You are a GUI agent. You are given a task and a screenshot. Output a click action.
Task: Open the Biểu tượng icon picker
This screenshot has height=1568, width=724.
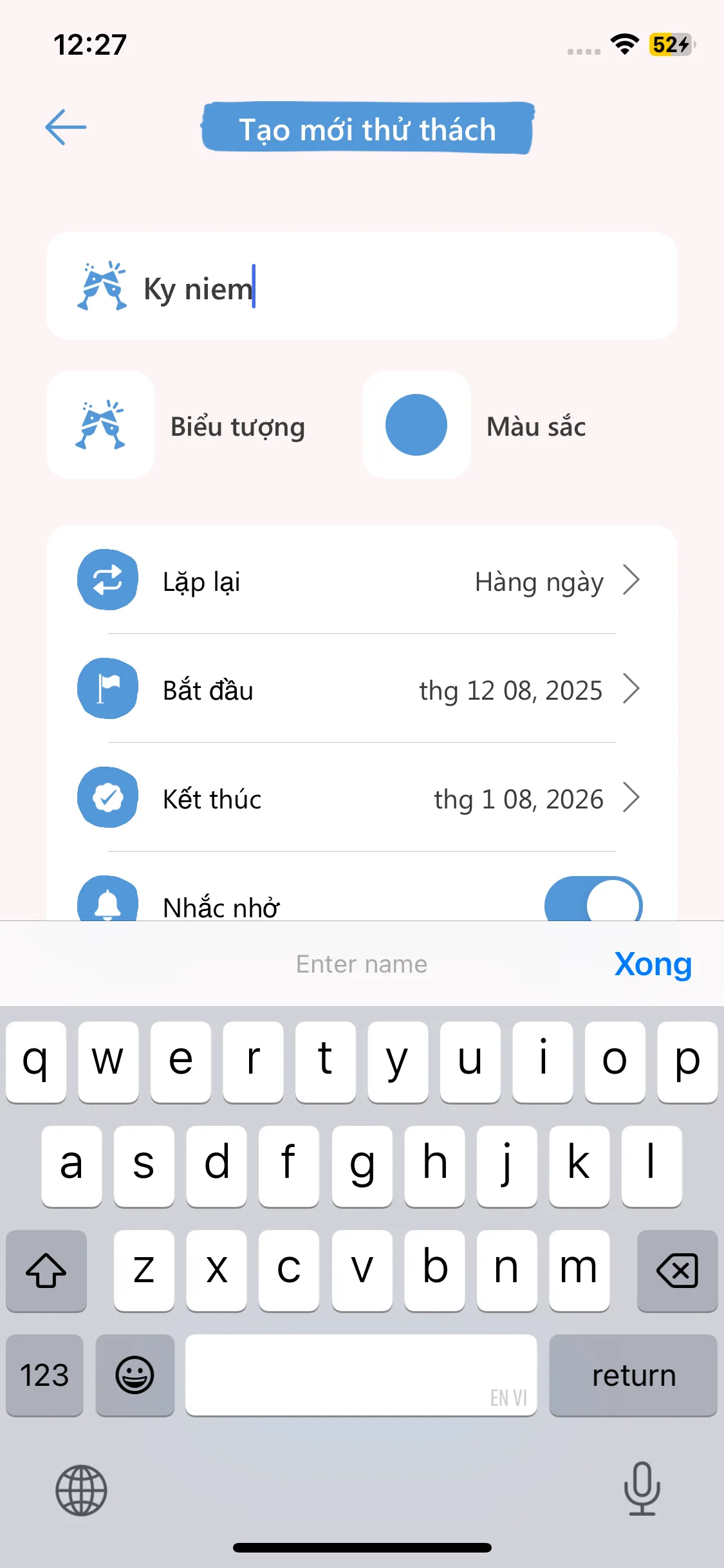(100, 425)
